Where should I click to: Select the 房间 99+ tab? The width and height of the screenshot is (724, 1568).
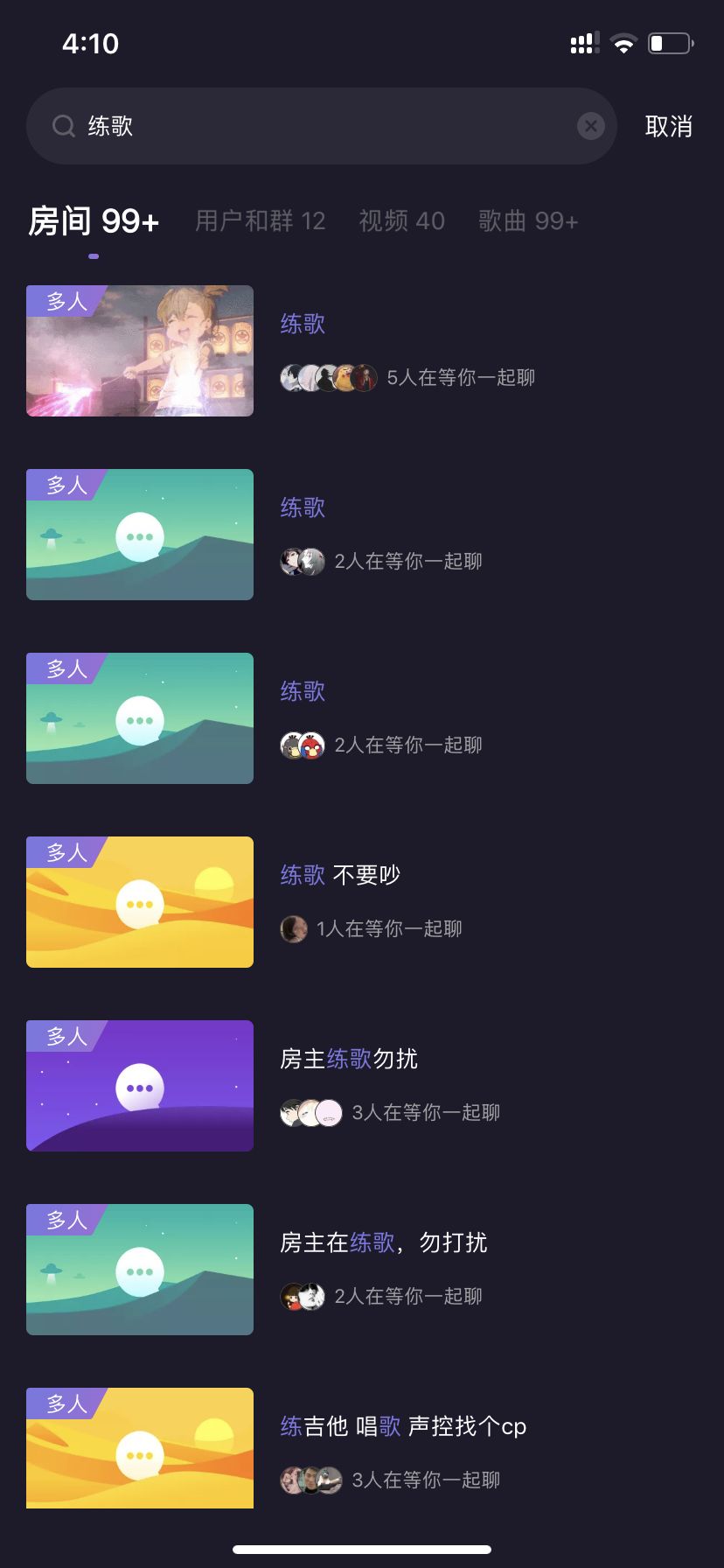tap(94, 221)
